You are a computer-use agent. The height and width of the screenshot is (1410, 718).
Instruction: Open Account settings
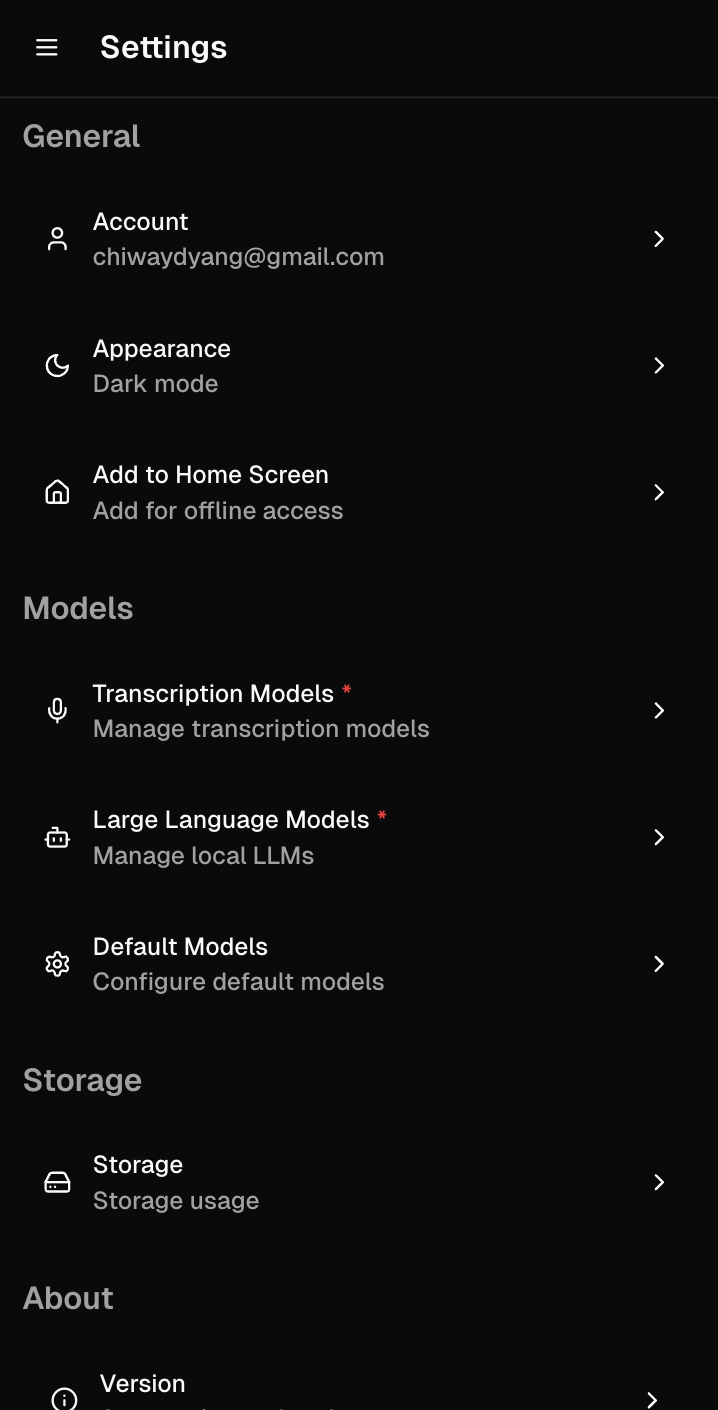tap(358, 239)
